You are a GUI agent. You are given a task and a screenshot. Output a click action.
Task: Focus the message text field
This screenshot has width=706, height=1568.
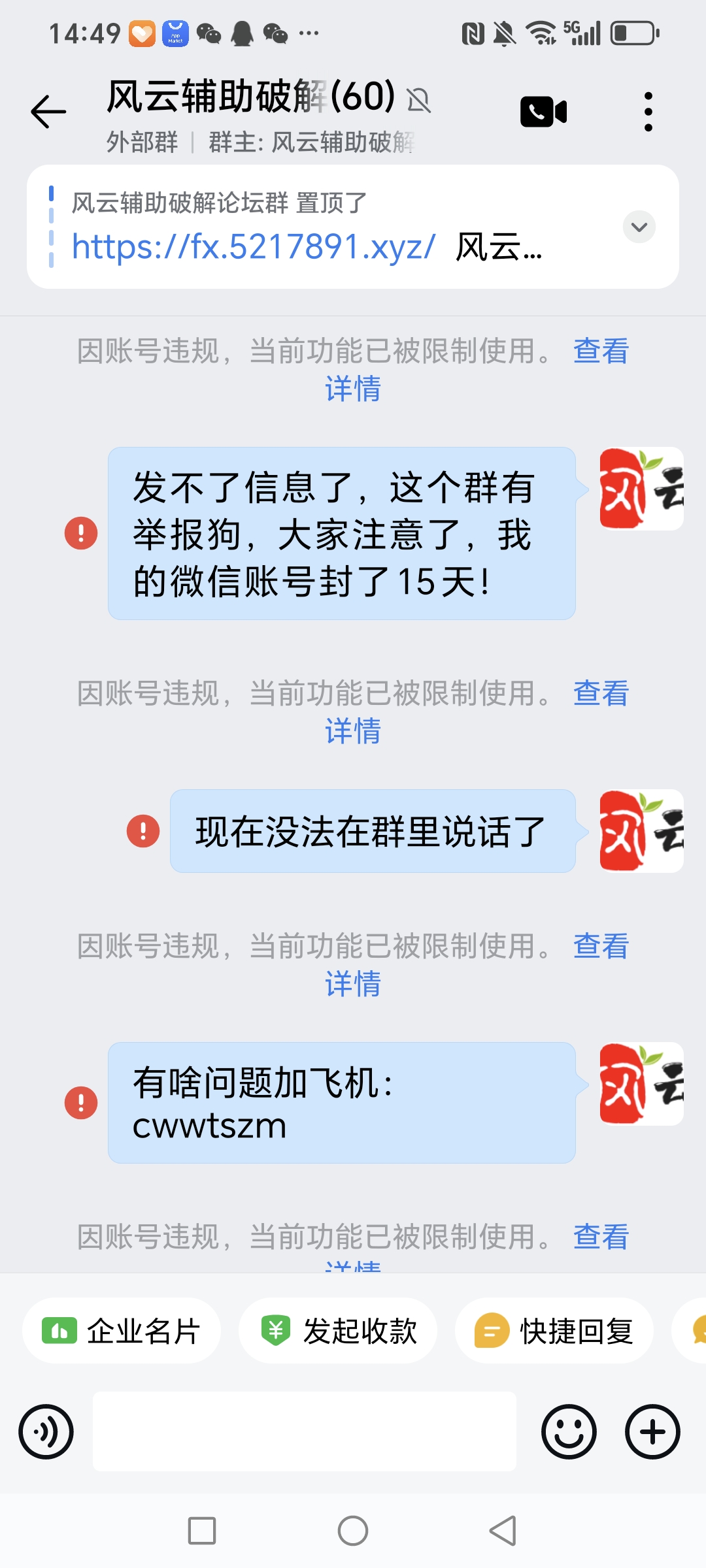point(304,1431)
